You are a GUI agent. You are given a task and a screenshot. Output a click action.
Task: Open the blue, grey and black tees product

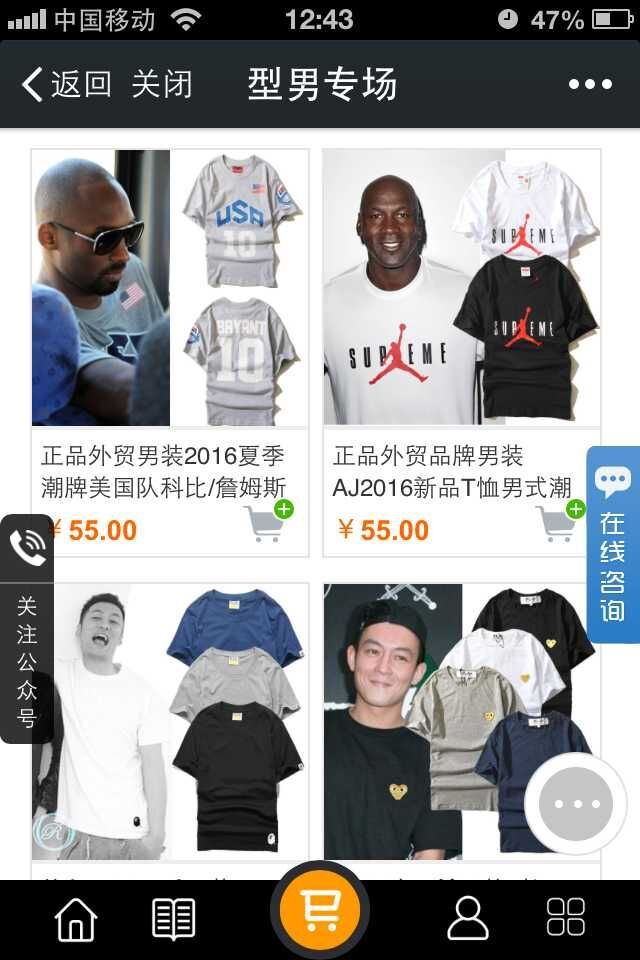(x=169, y=722)
